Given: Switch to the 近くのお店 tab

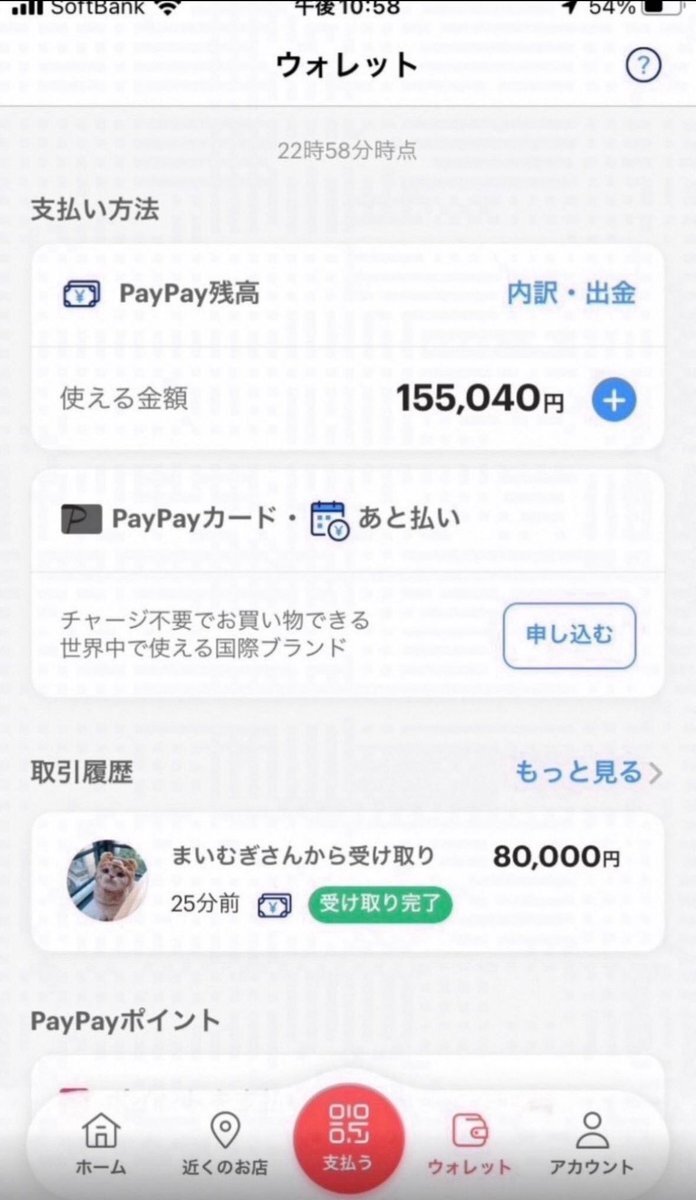Looking at the screenshot, I should 225,1145.
